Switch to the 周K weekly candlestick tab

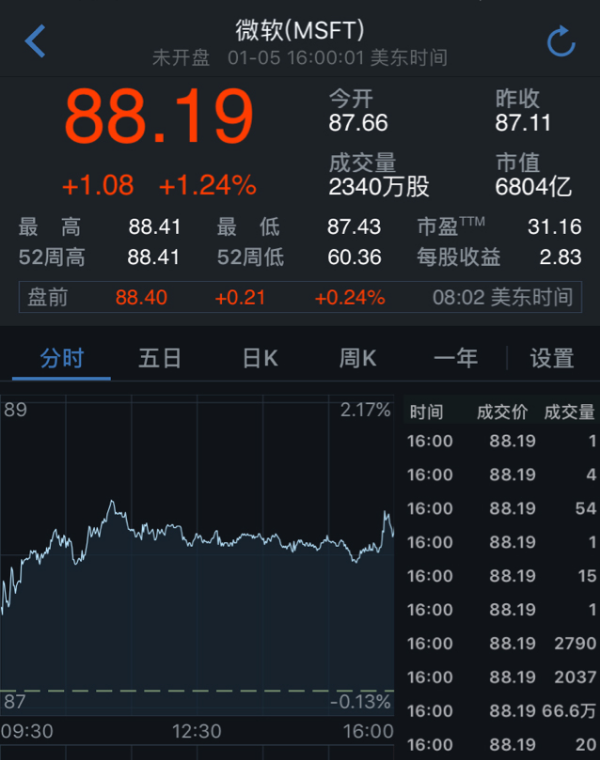357,358
